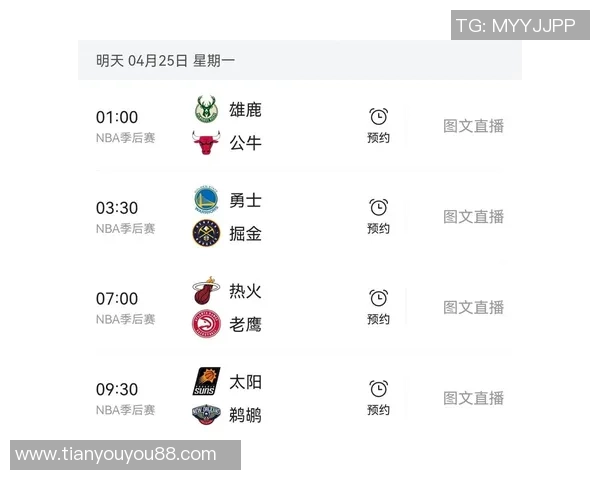Tap 预约 for the 热火 vs 老鹰 game
The height and width of the screenshot is (480, 600).
point(378,307)
